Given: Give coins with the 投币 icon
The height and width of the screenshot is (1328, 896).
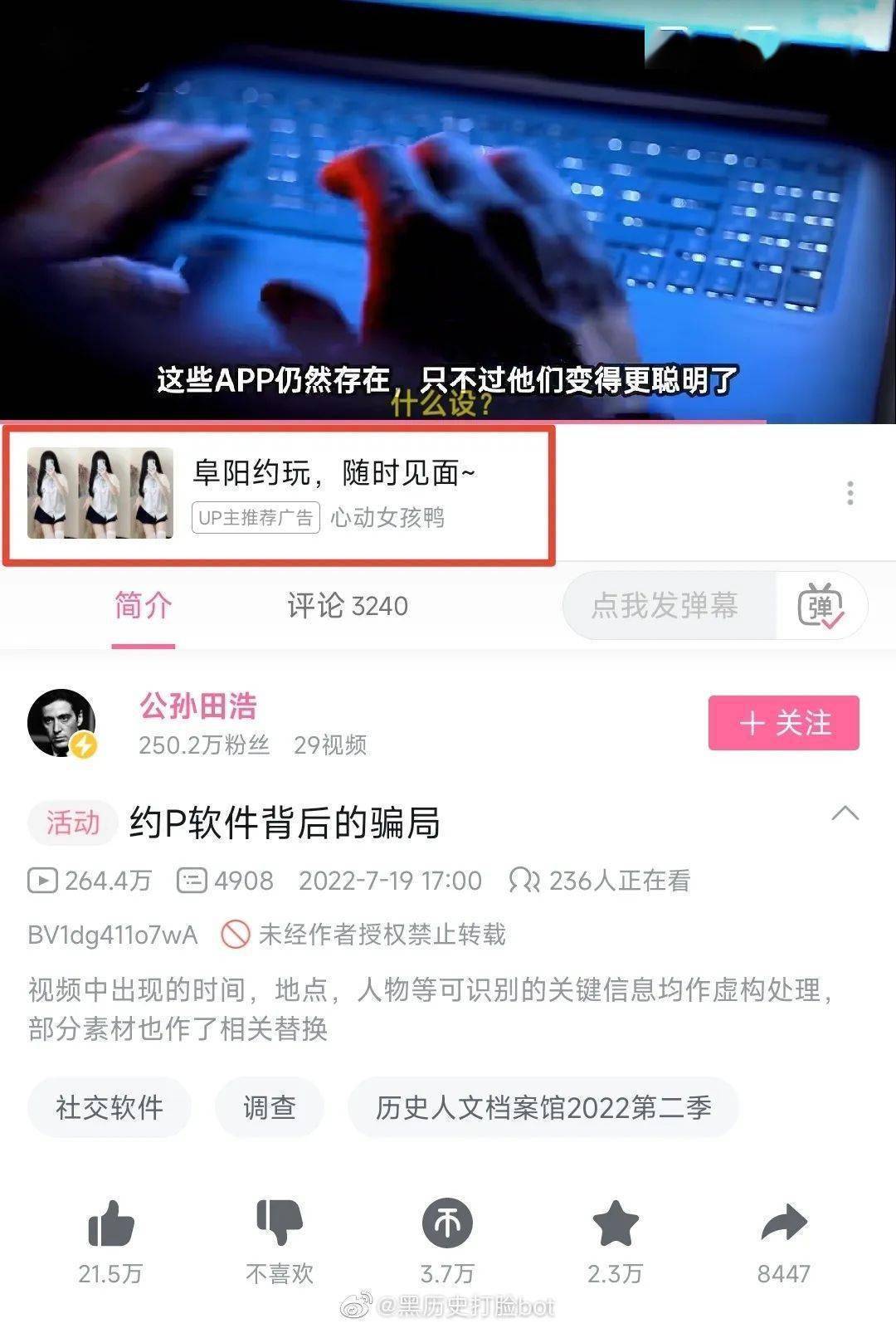Looking at the screenshot, I should click(447, 1223).
